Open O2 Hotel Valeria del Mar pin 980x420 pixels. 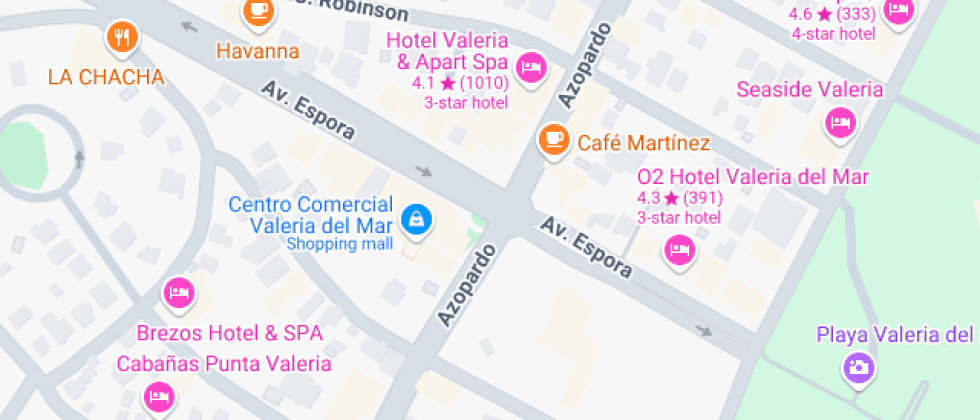(680, 249)
